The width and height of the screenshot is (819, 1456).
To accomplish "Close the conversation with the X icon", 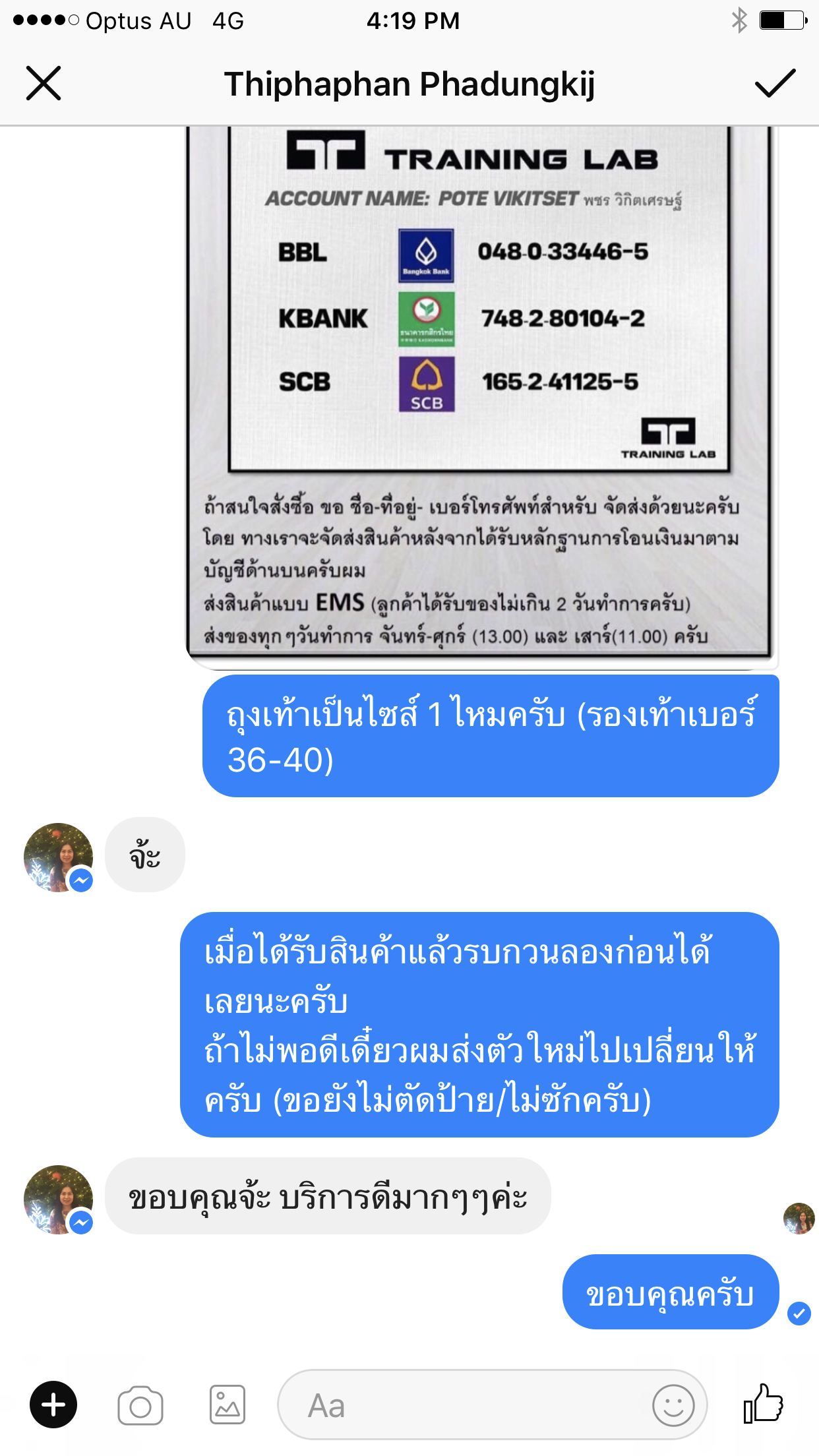I will 44,83.
